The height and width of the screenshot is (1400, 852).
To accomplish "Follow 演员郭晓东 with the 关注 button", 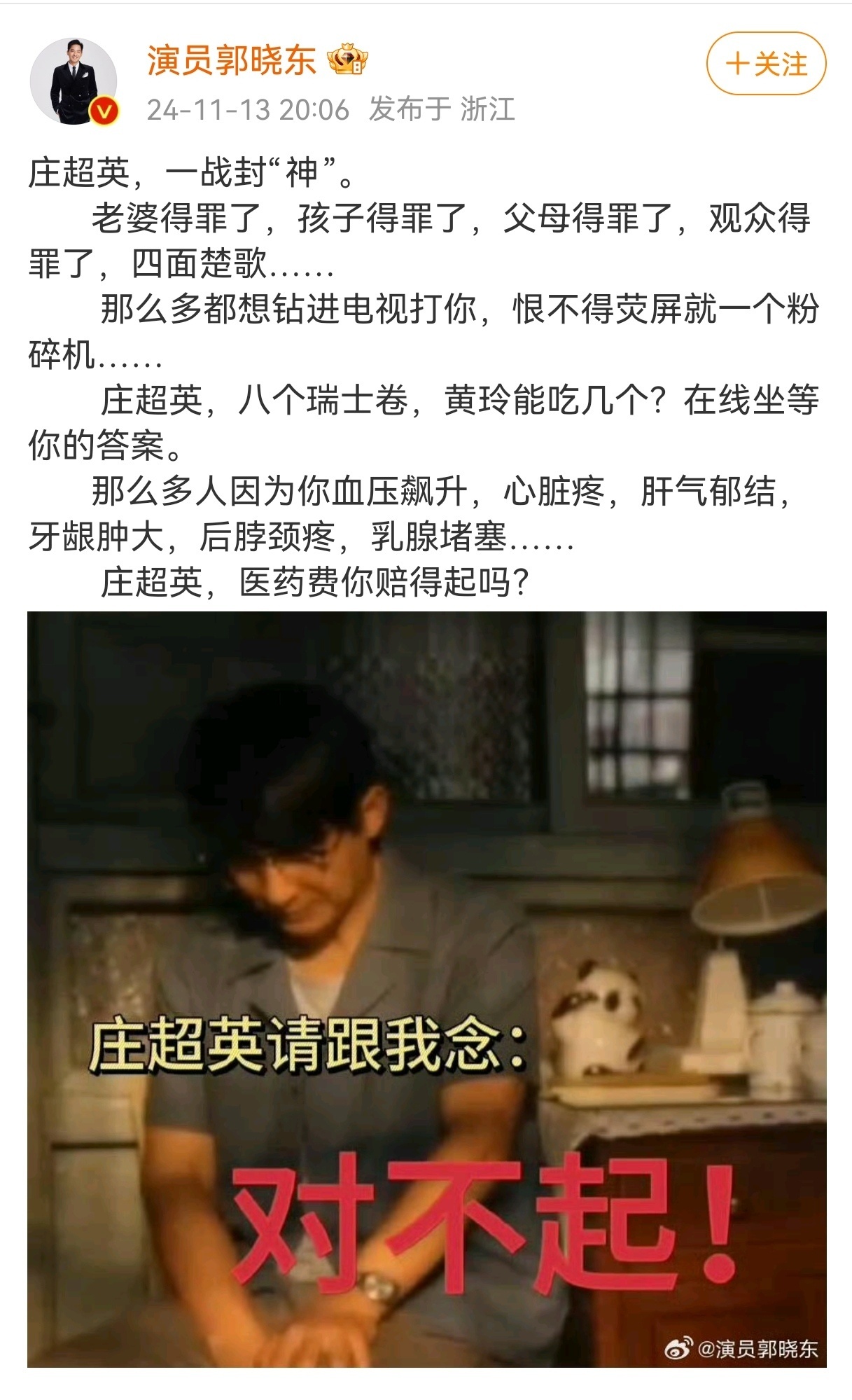I will (766, 64).
